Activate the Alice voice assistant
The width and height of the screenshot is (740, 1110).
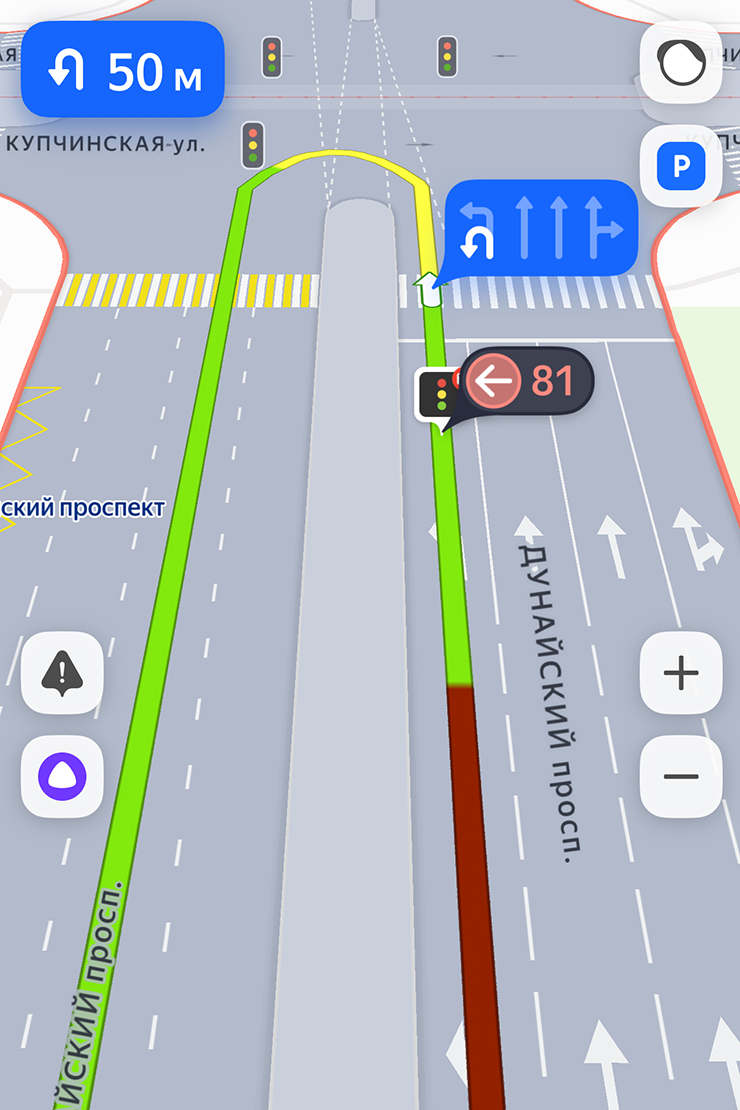[x=62, y=776]
